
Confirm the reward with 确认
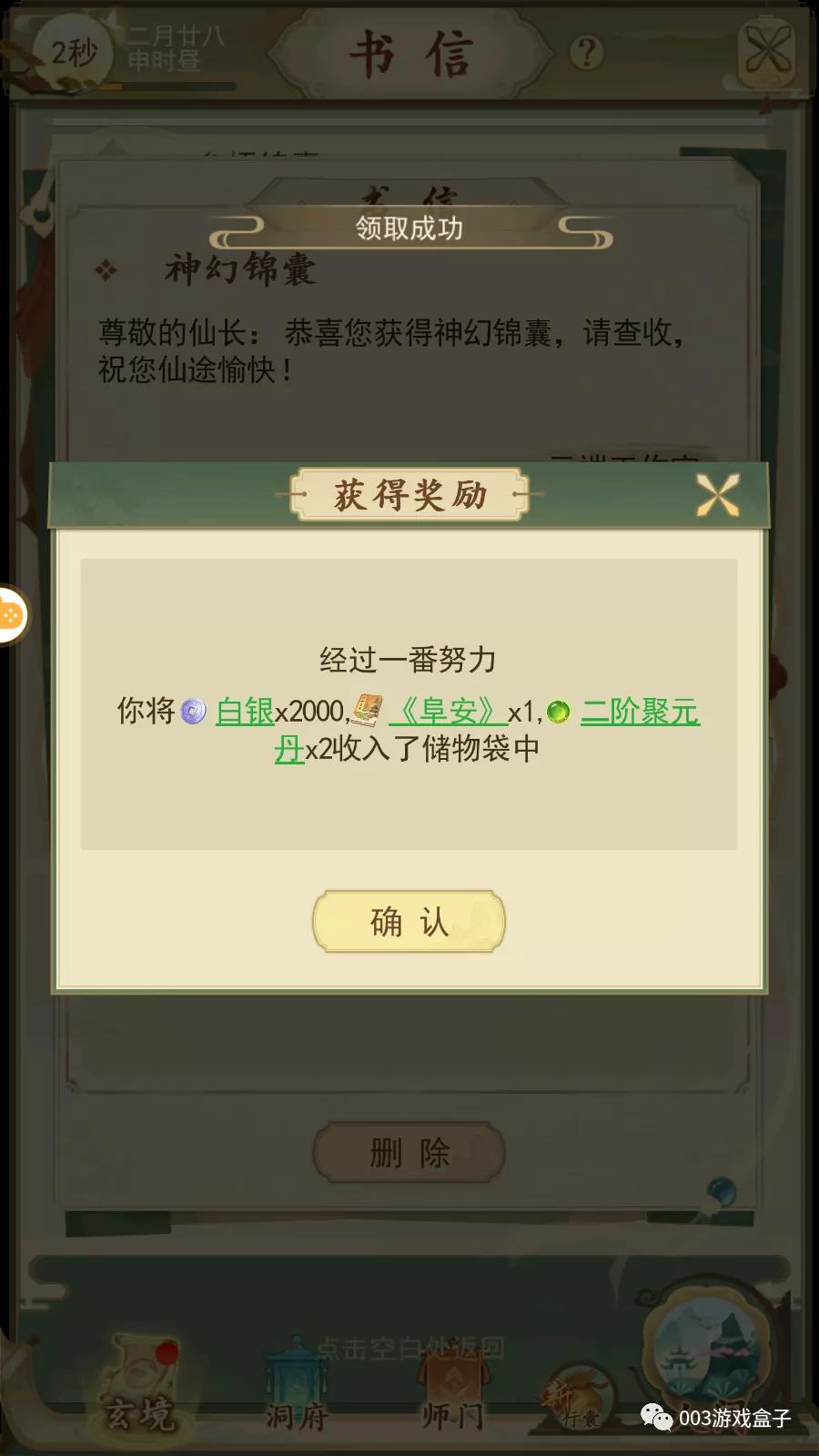click(409, 922)
